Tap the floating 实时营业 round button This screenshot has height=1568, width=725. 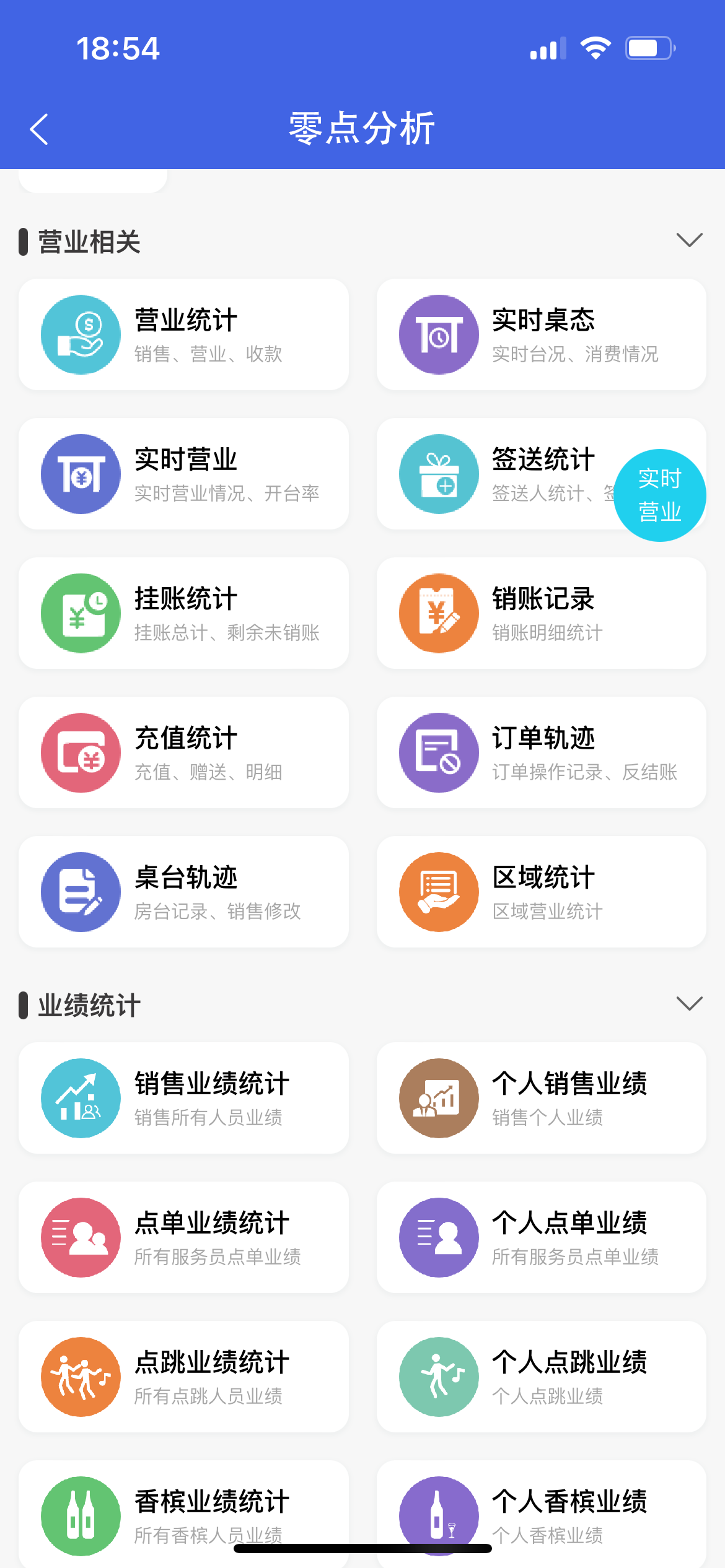(660, 495)
